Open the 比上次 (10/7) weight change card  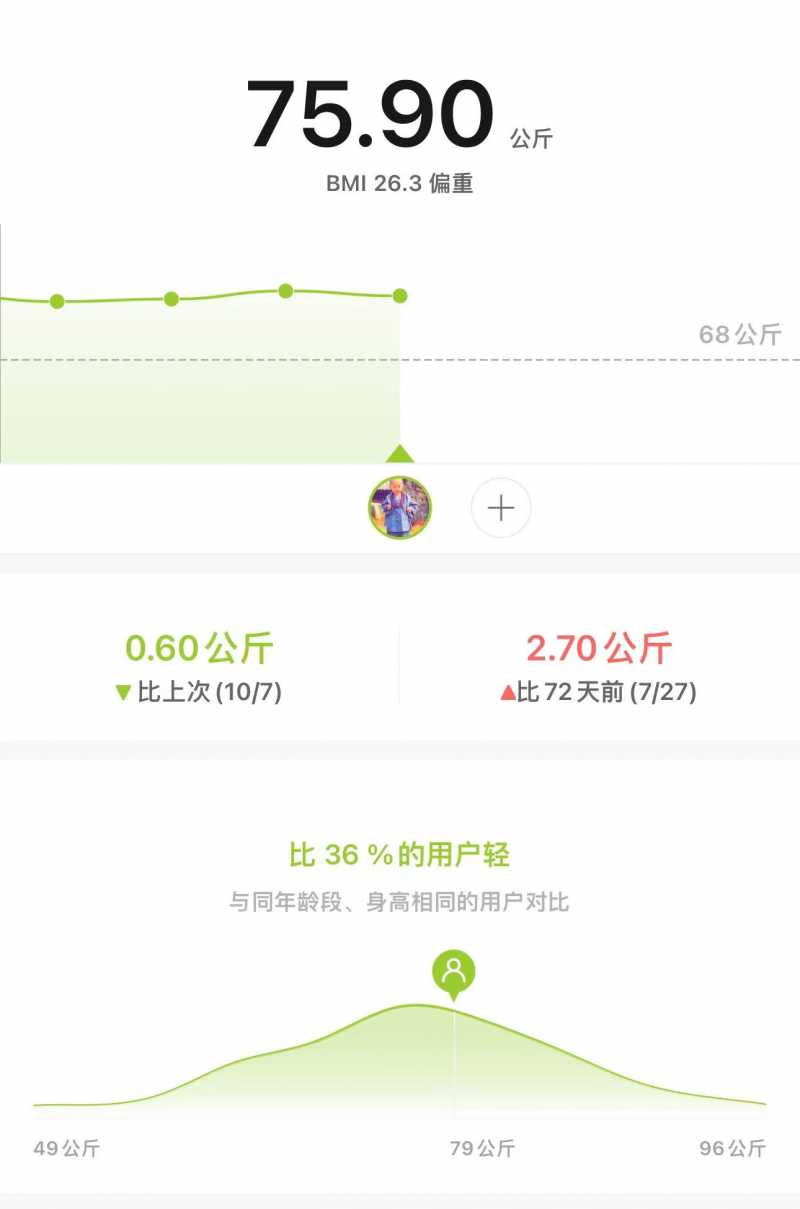[x=199, y=667]
